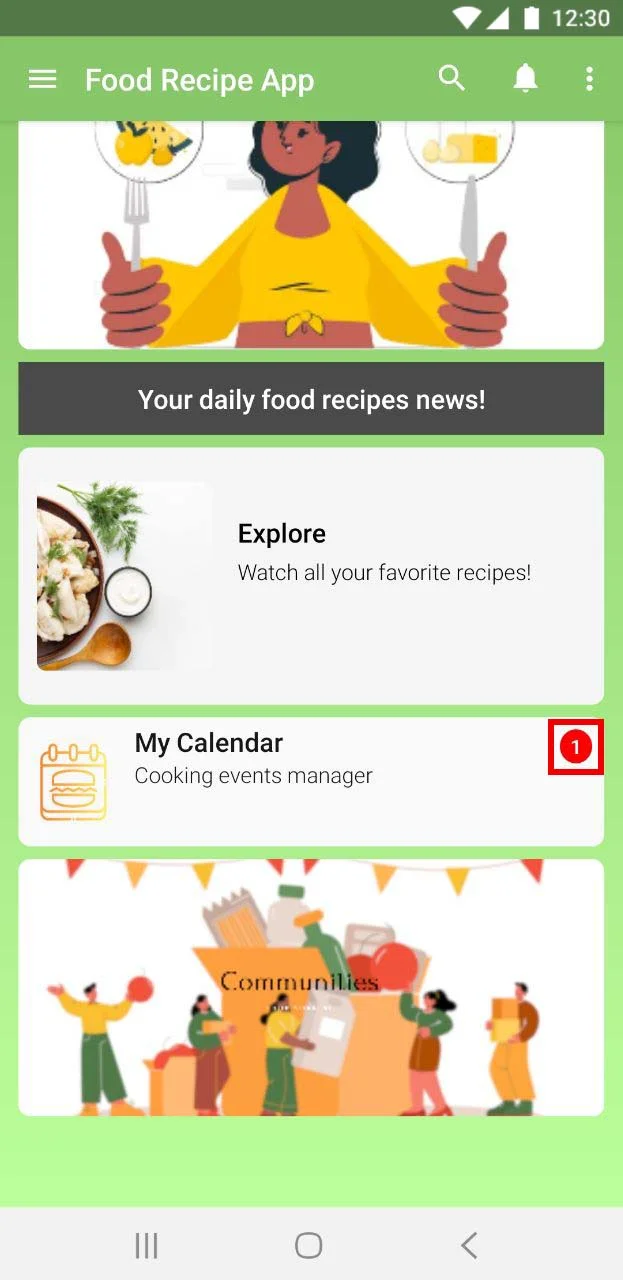
Task: Go back using the system back button
Action: click(x=469, y=1245)
